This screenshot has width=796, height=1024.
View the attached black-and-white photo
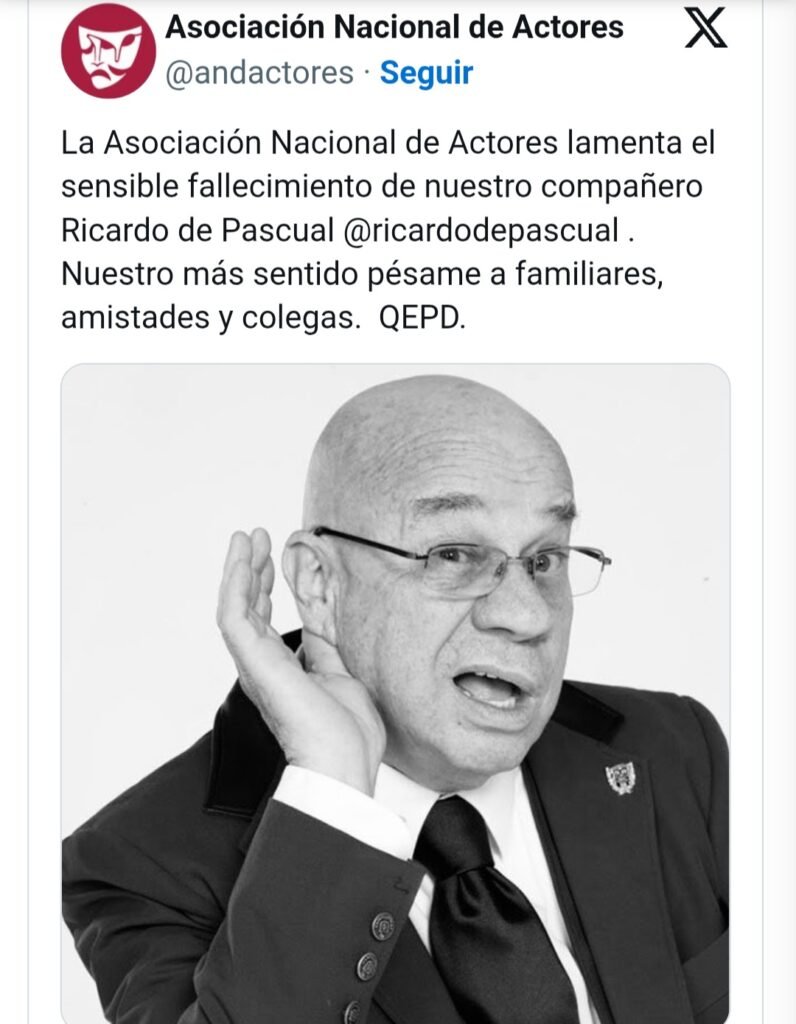395,692
